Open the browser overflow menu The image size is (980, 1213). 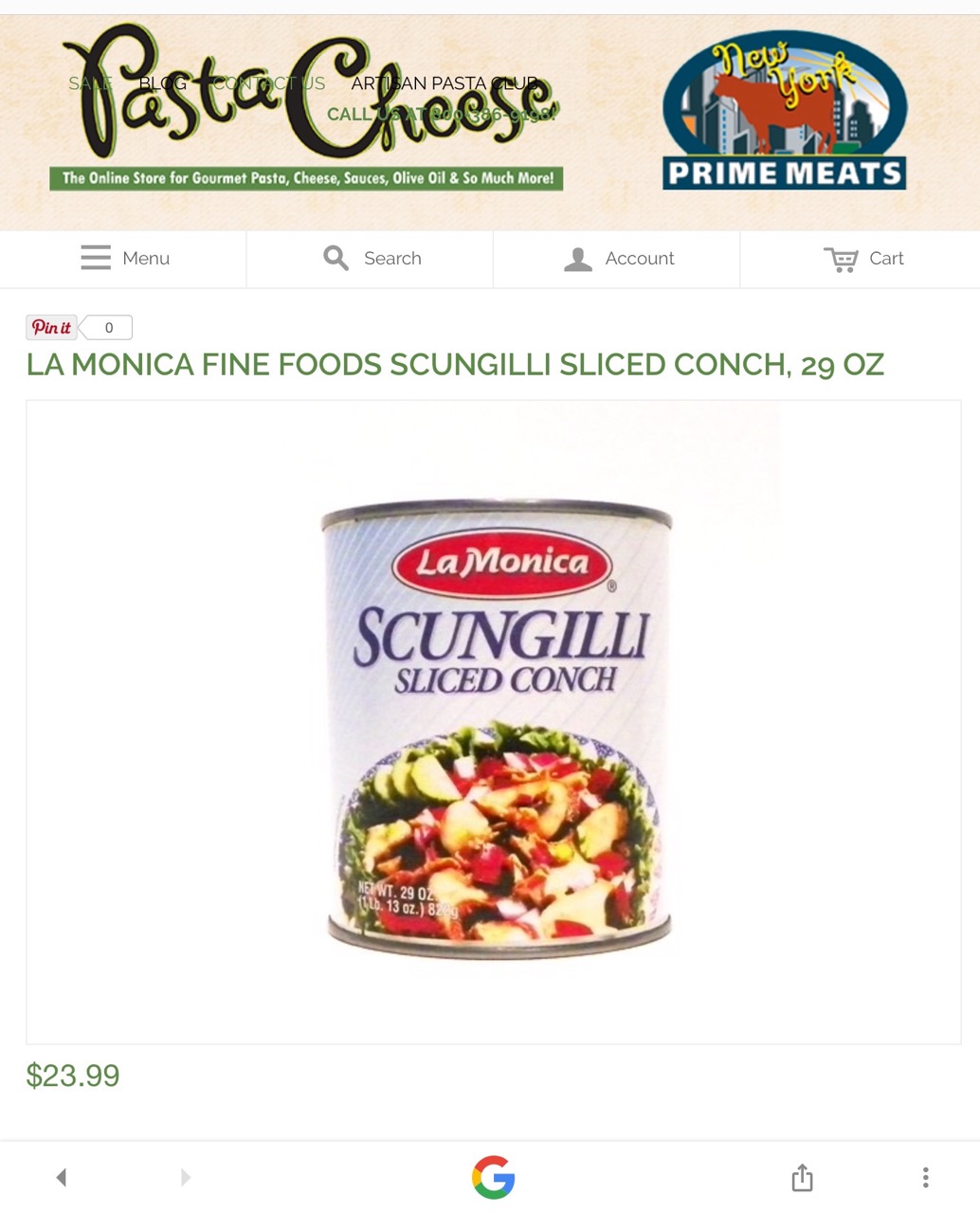pyautogui.click(x=925, y=1177)
